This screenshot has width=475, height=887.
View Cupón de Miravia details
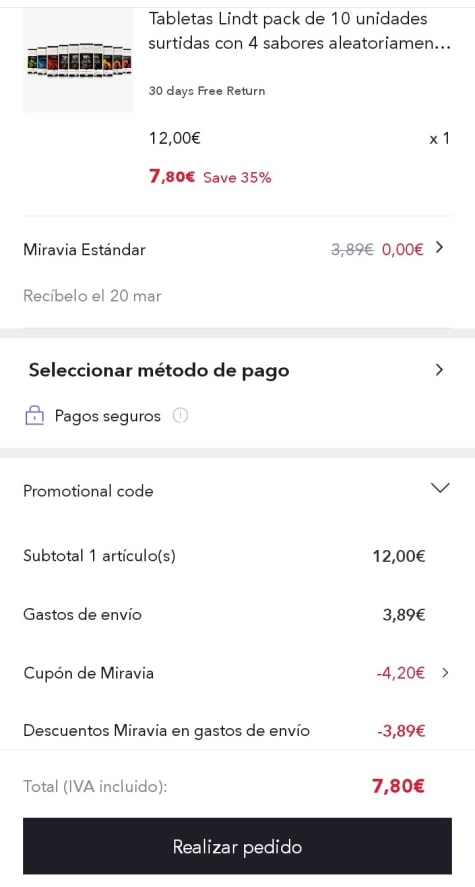[x=237, y=673]
